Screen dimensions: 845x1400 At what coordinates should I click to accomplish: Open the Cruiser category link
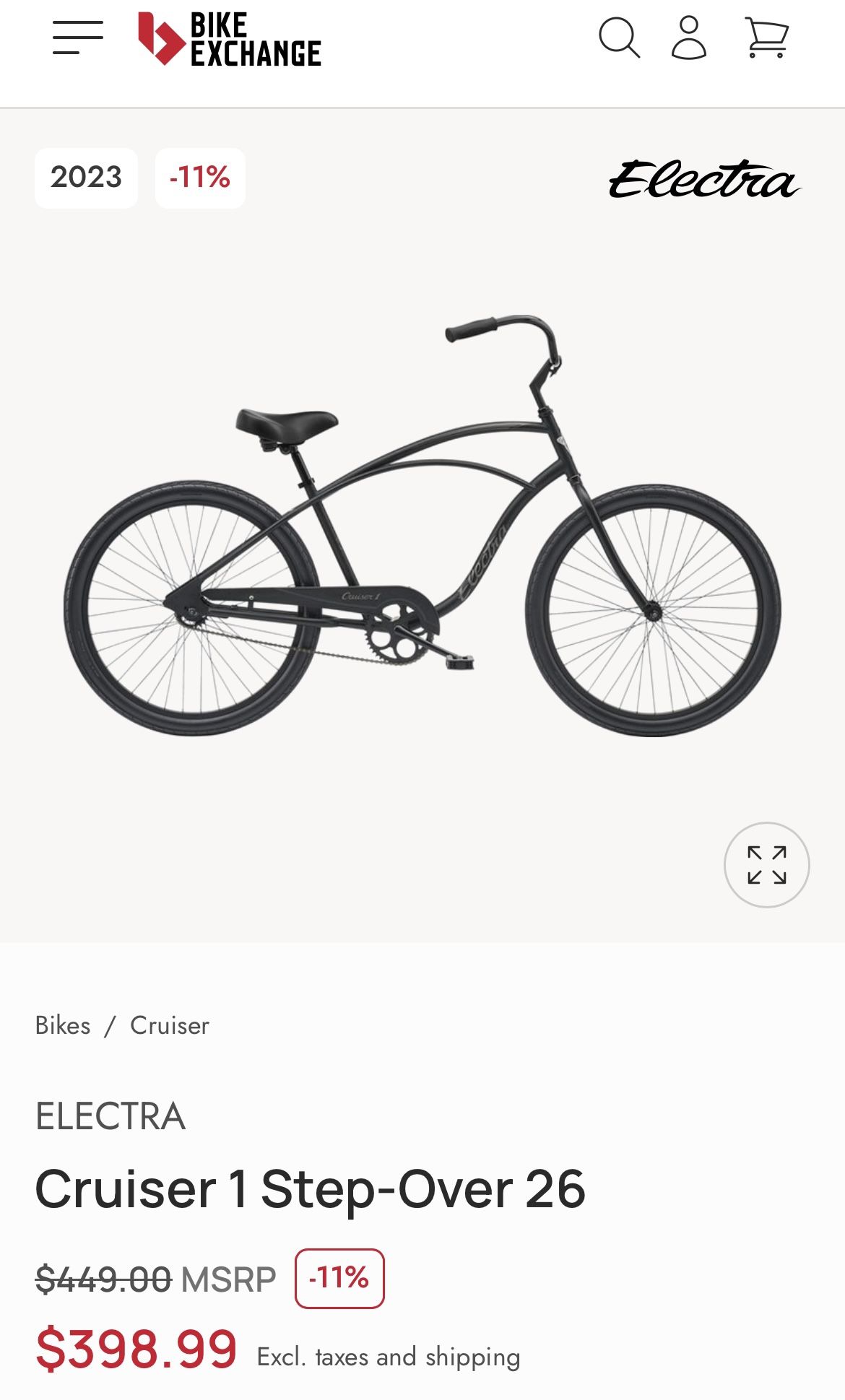[168, 1025]
